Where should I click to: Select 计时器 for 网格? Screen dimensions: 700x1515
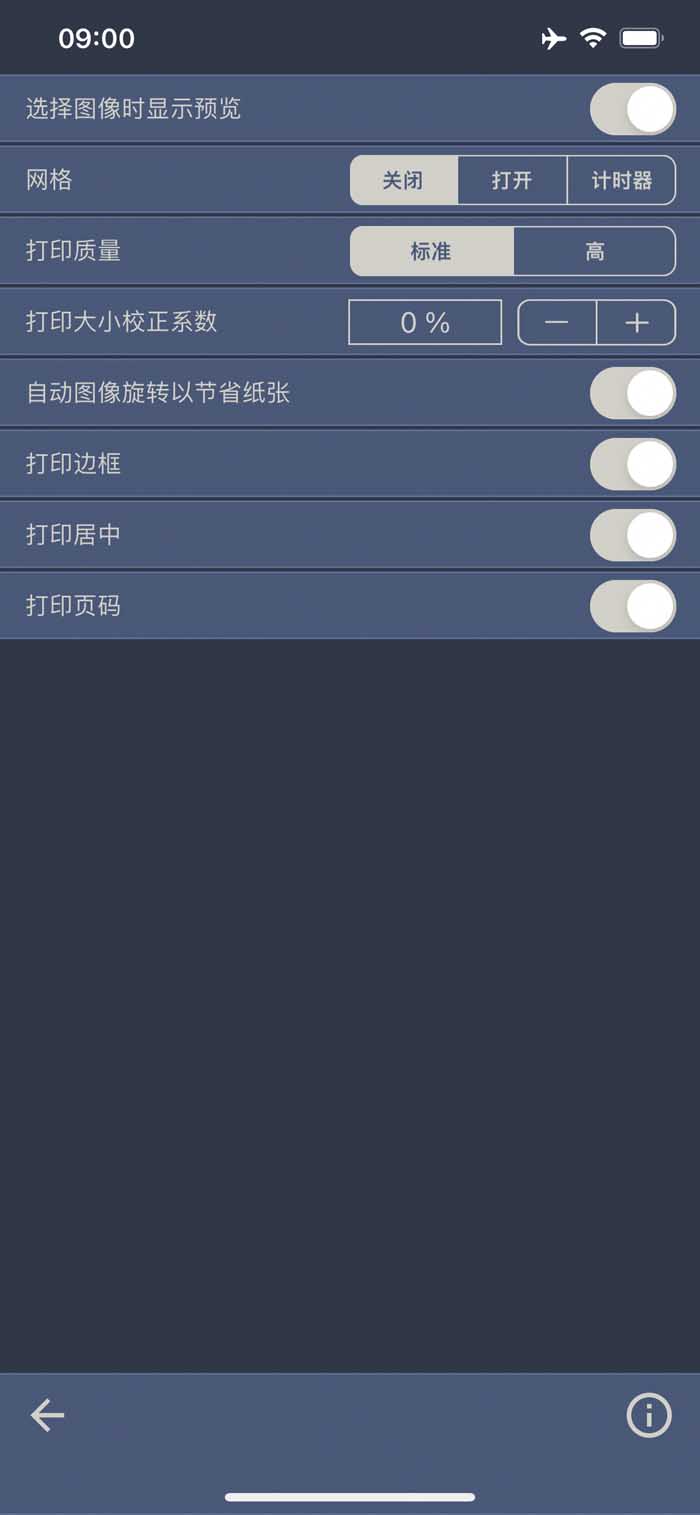click(621, 180)
